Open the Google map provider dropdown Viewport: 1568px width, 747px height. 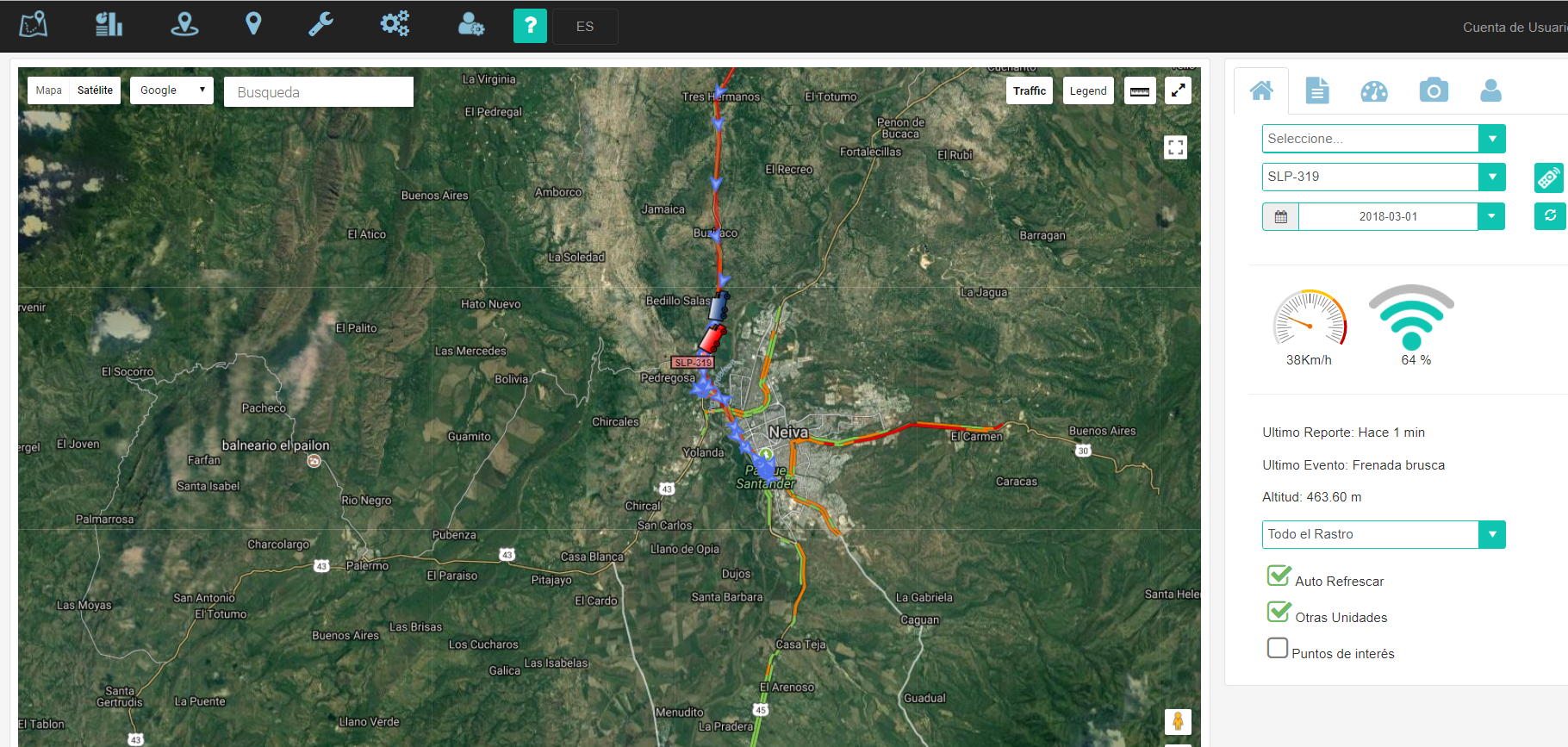coord(171,90)
